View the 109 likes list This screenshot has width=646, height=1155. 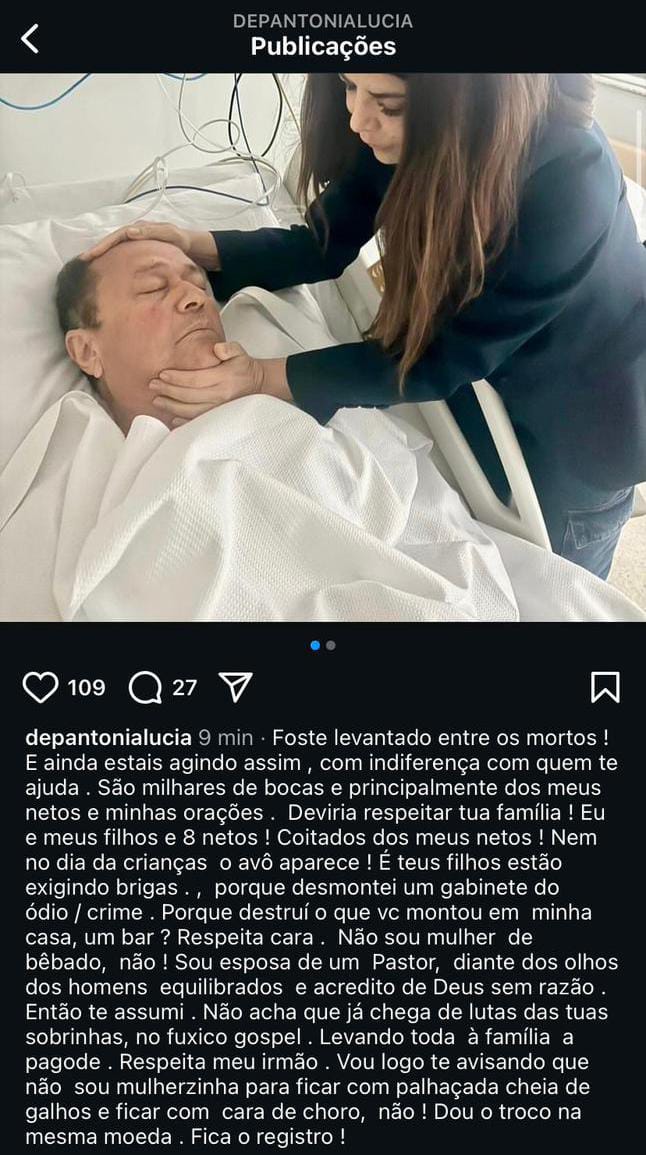click(x=86, y=687)
